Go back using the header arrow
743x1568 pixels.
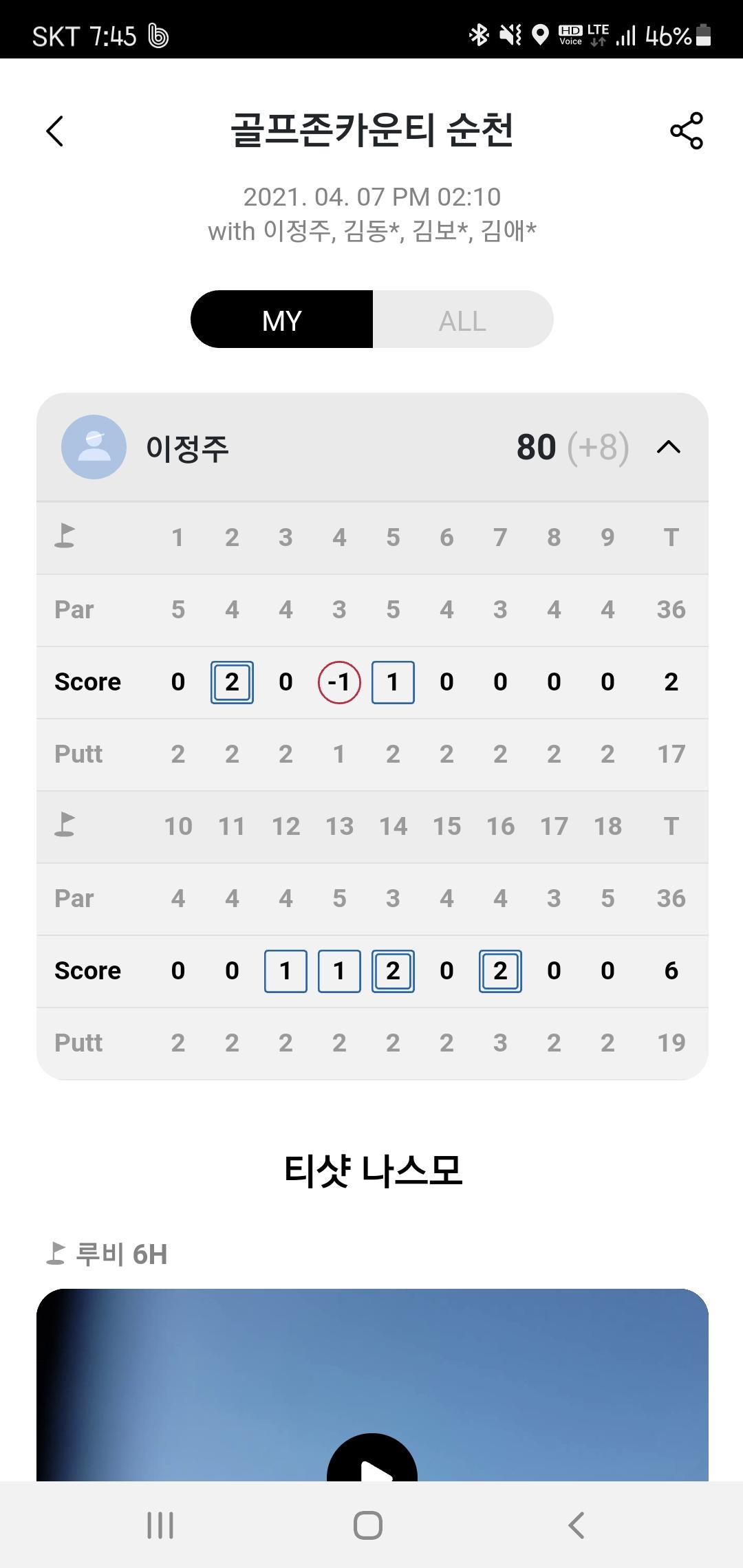[55, 131]
